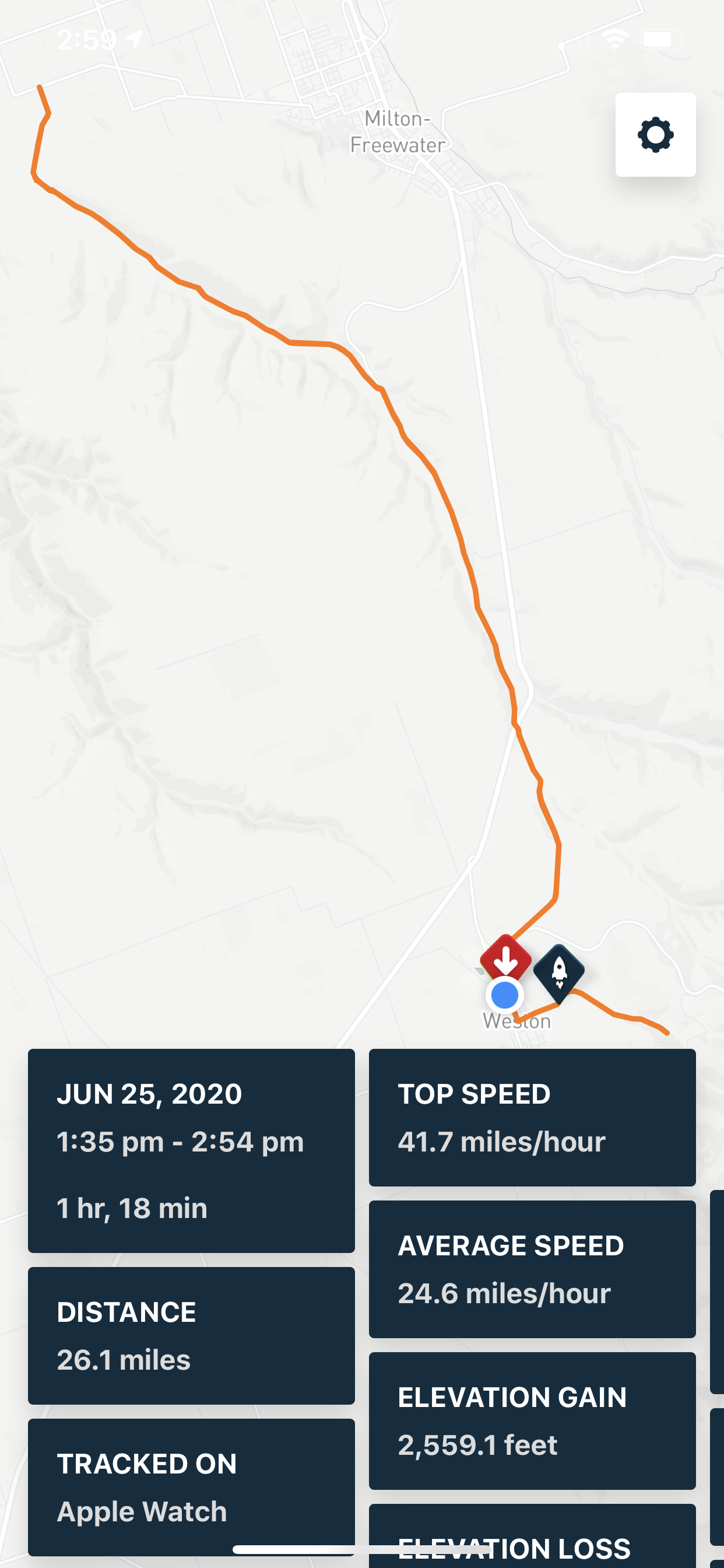Screen dimensions: 724x1568
Task: Open the settings gear button
Action: [x=655, y=135]
